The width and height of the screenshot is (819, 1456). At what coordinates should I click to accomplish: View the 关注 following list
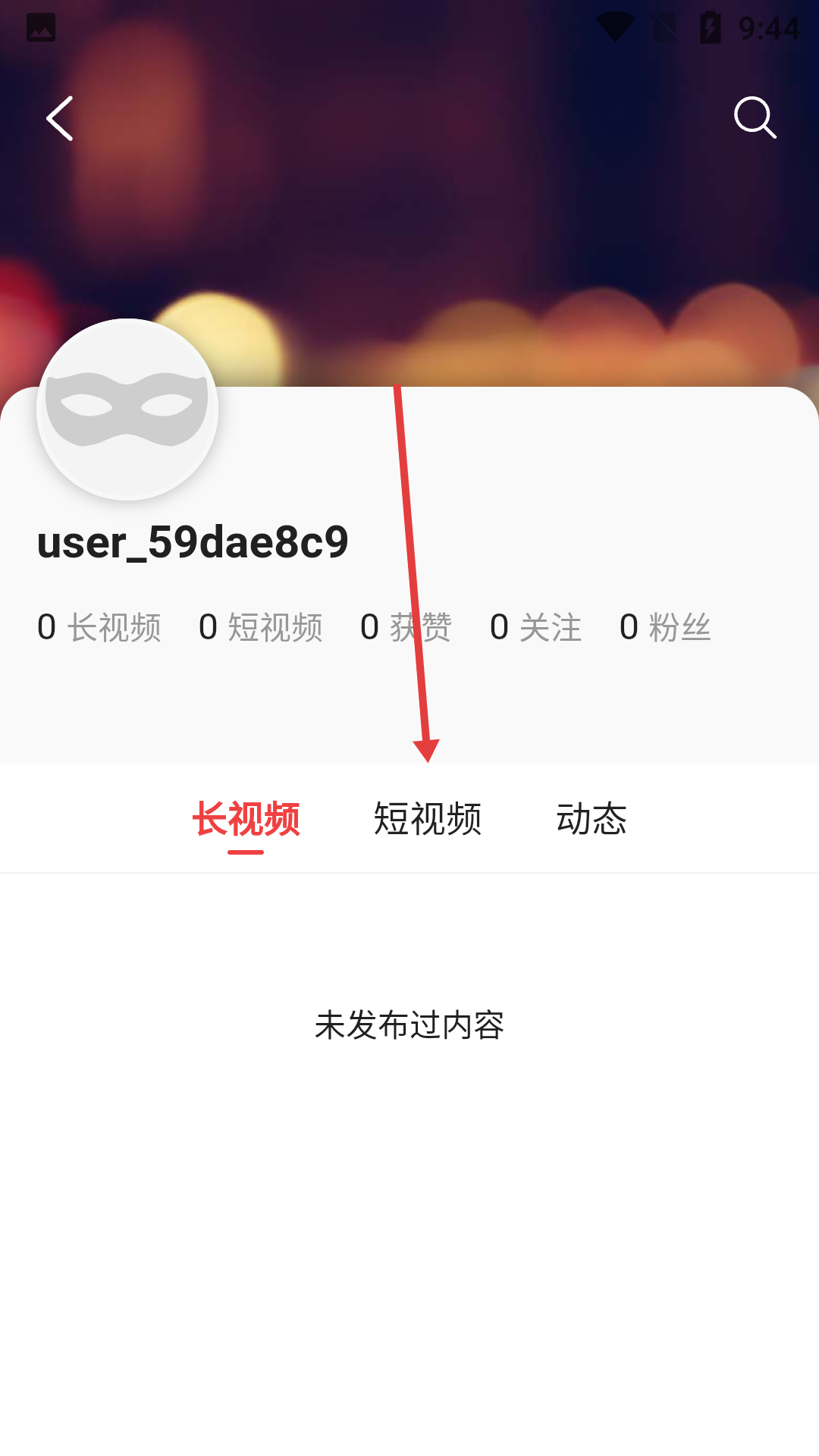point(536,627)
